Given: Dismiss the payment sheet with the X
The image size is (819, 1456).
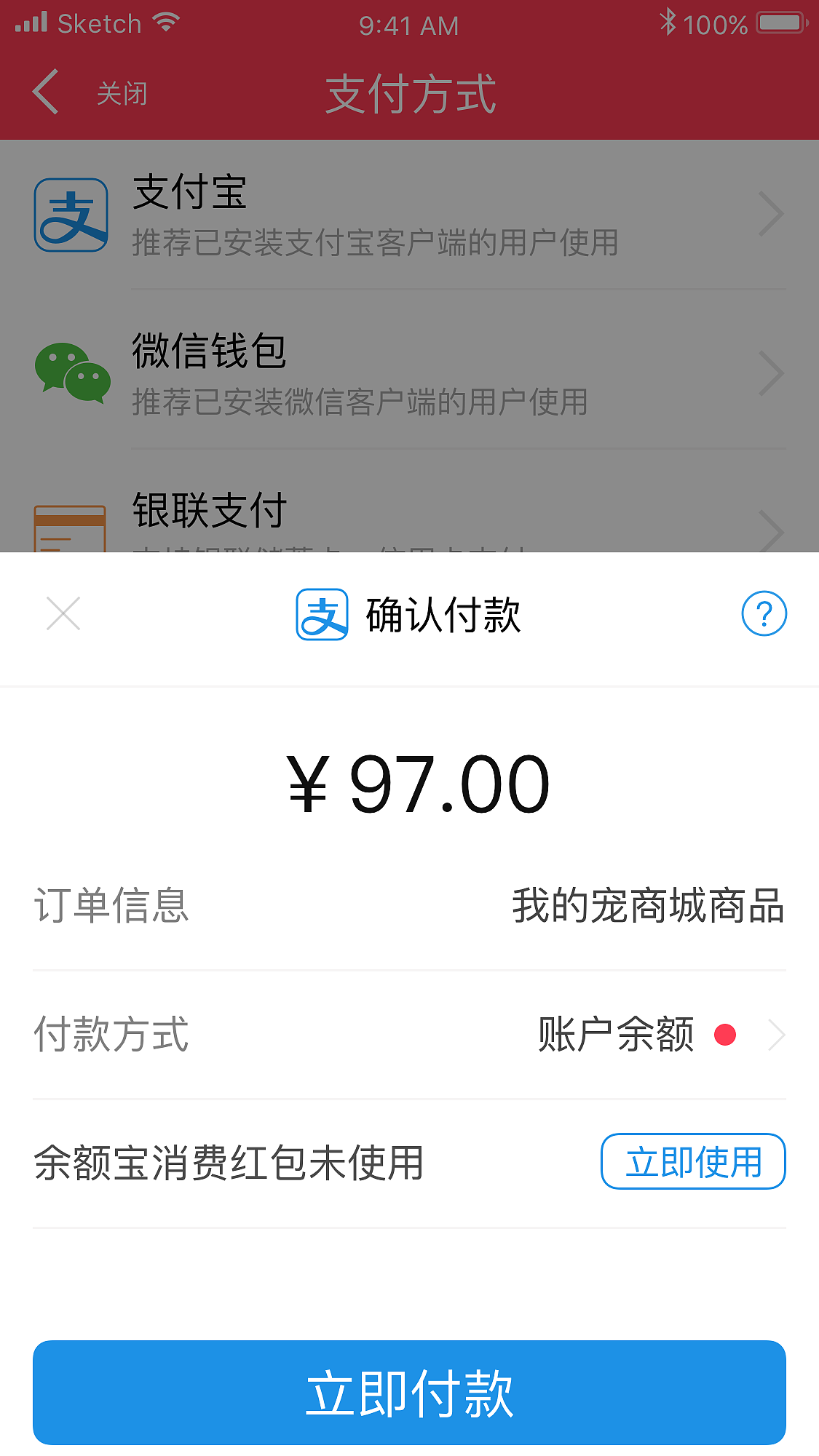Looking at the screenshot, I should pyautogui.click(x=63, y=613).
